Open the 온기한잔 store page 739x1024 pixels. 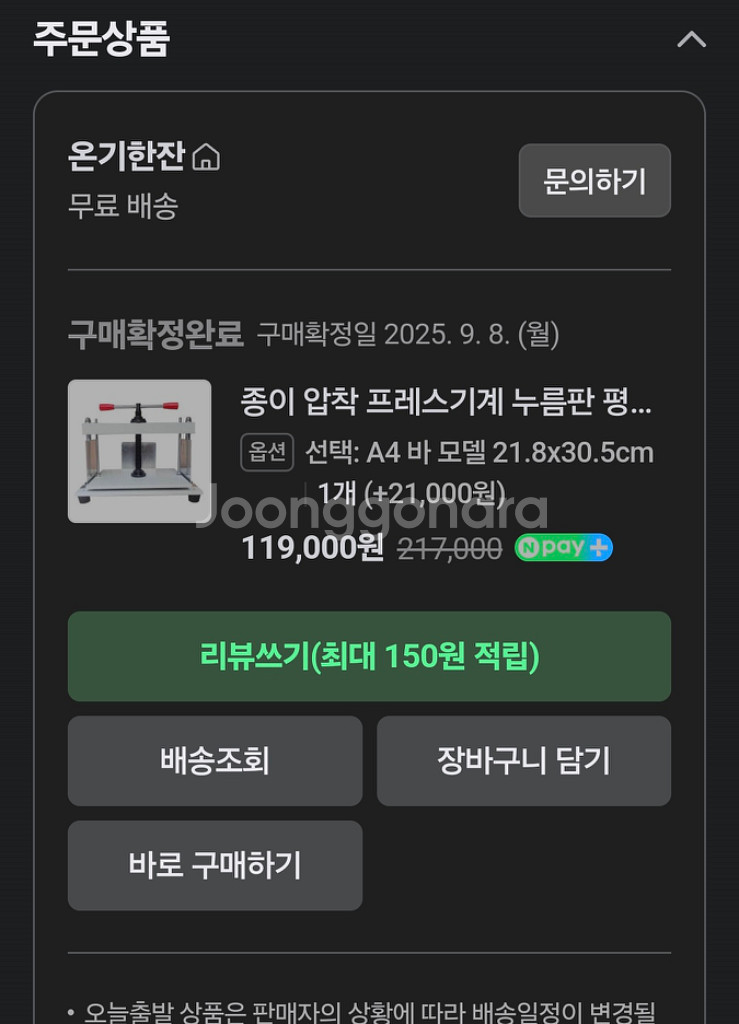point(143,156)
